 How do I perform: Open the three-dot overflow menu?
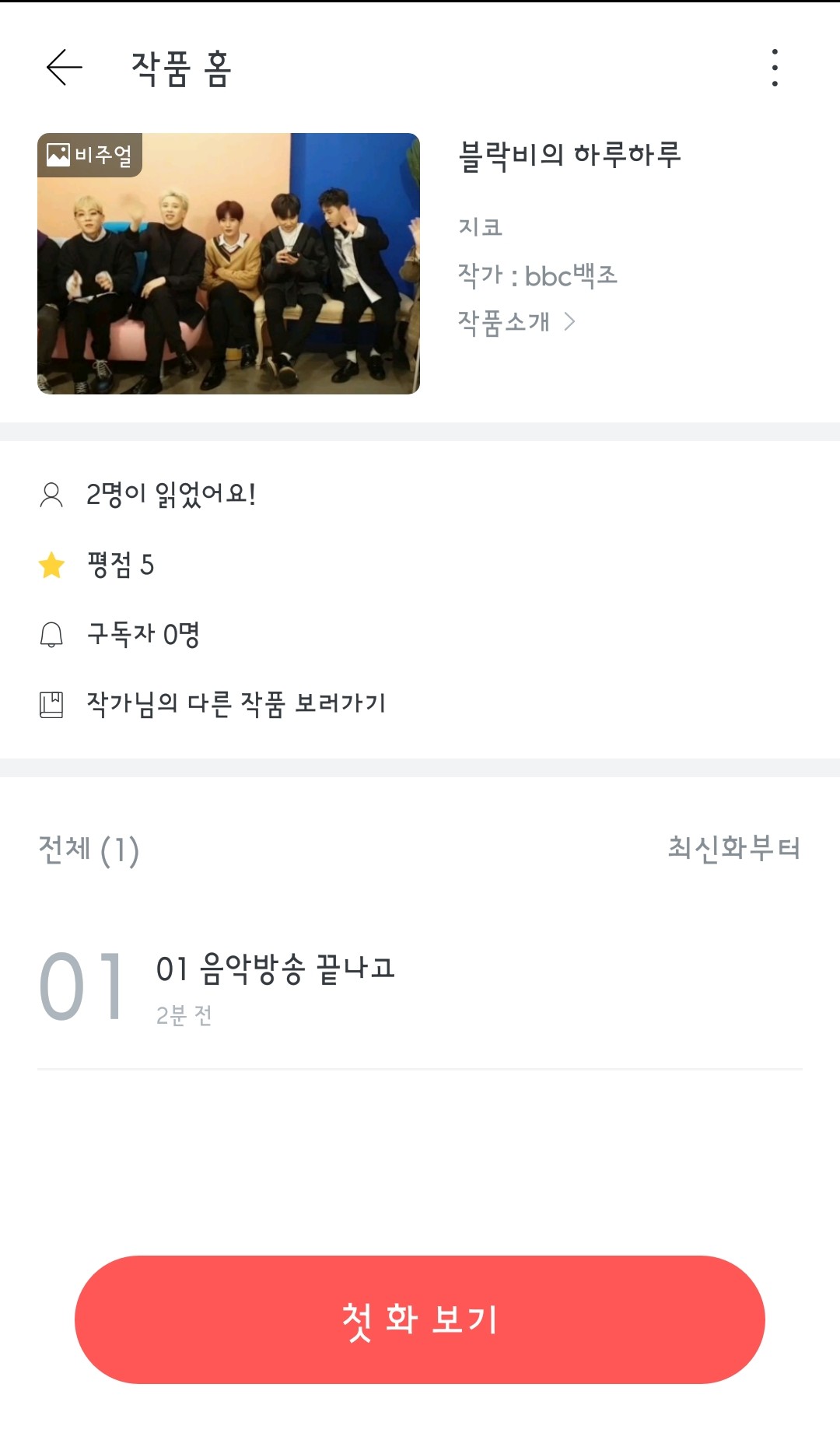click(774, 68)
